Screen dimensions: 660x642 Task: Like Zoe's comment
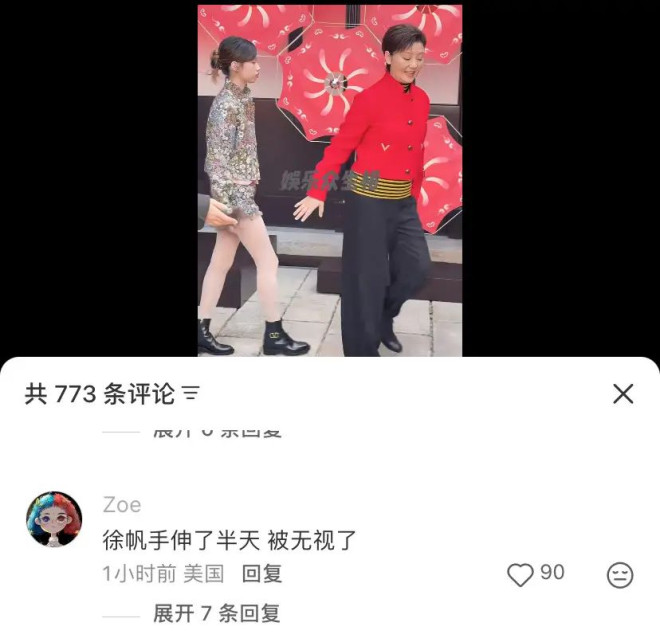521,574
